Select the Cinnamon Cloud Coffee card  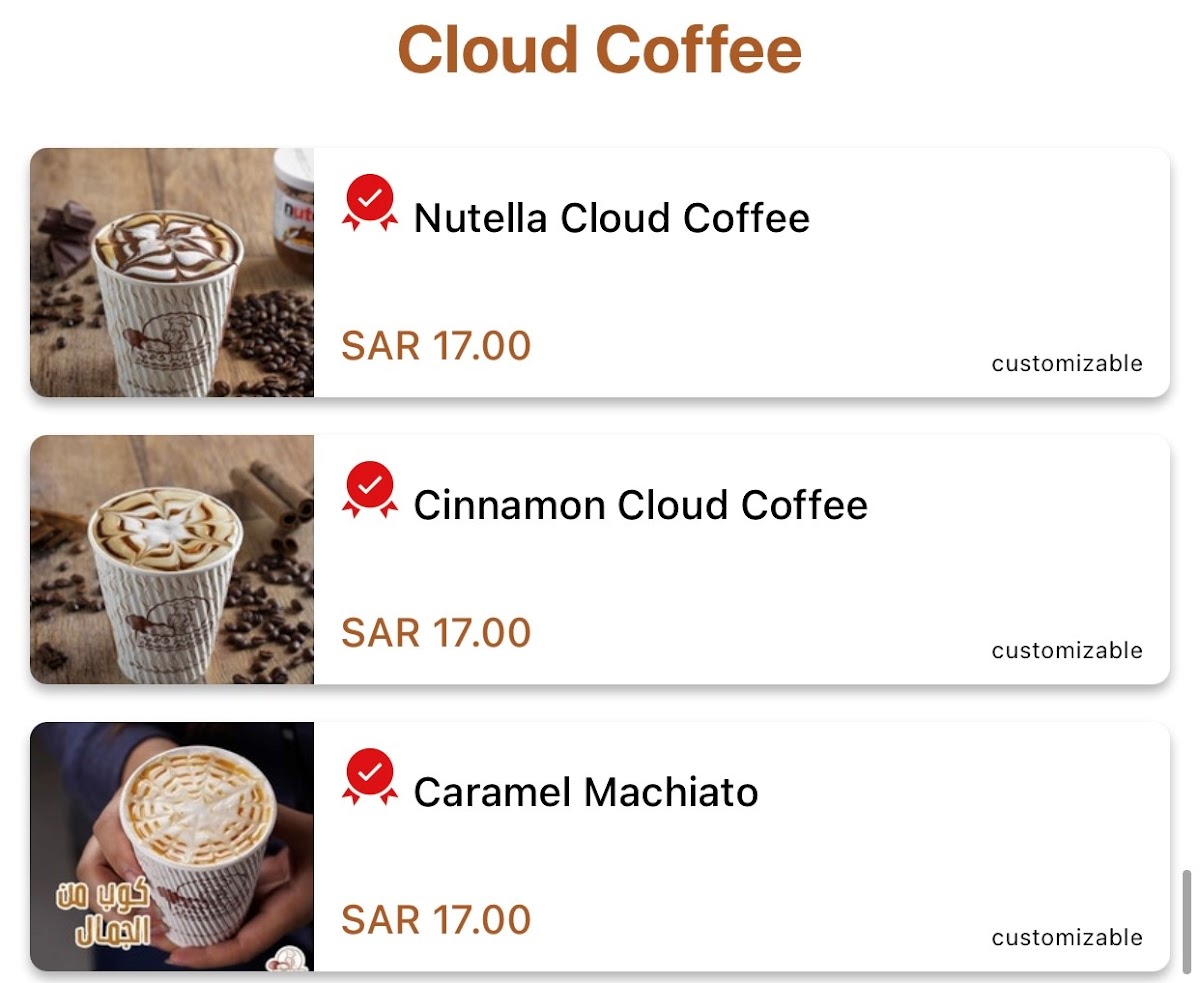pyautogui.click(x=640, y=505)
